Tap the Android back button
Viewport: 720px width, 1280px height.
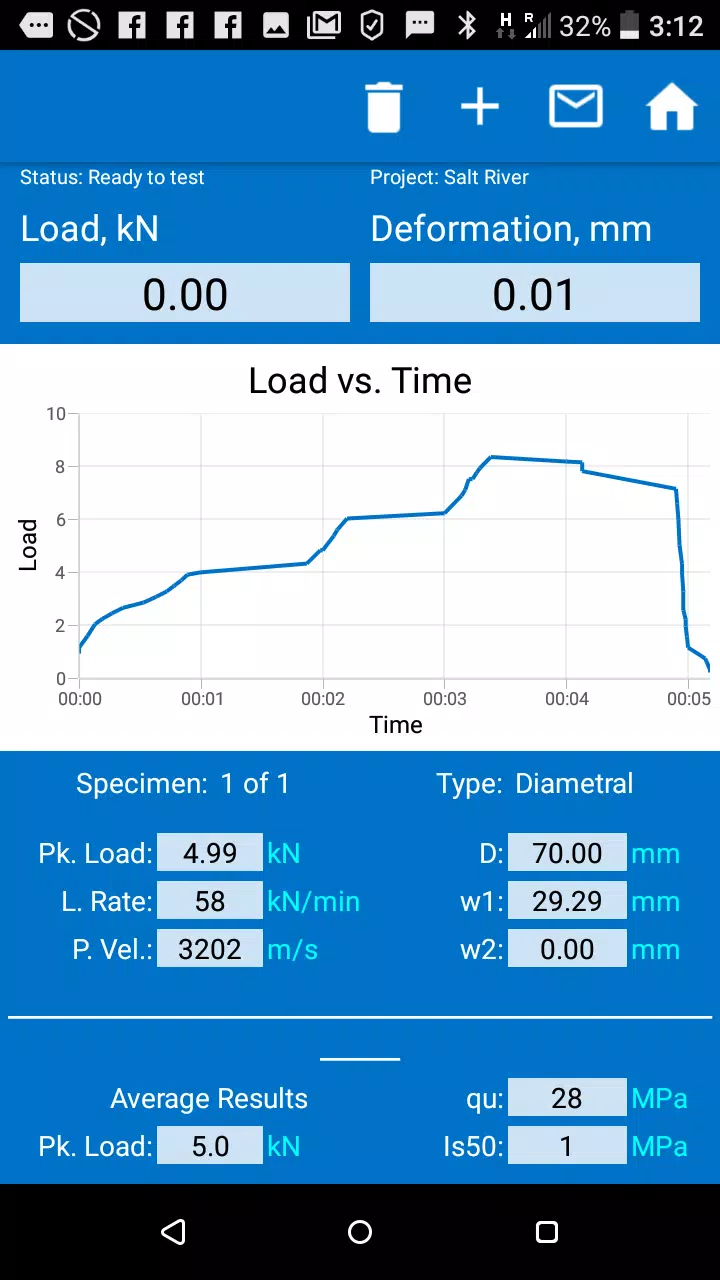point(173,1232)
